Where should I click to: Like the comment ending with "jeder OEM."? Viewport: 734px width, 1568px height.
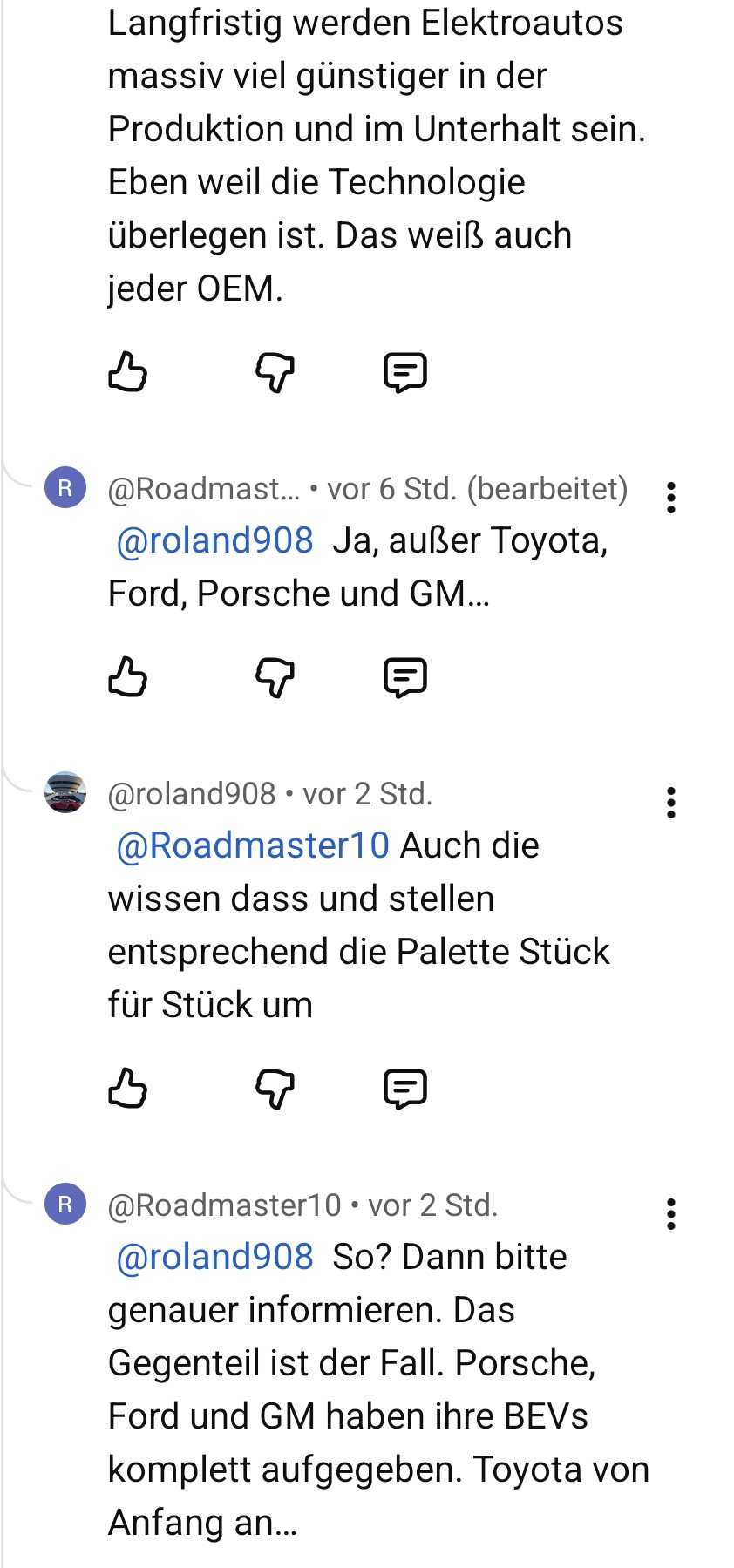click(x=127, y=372)
